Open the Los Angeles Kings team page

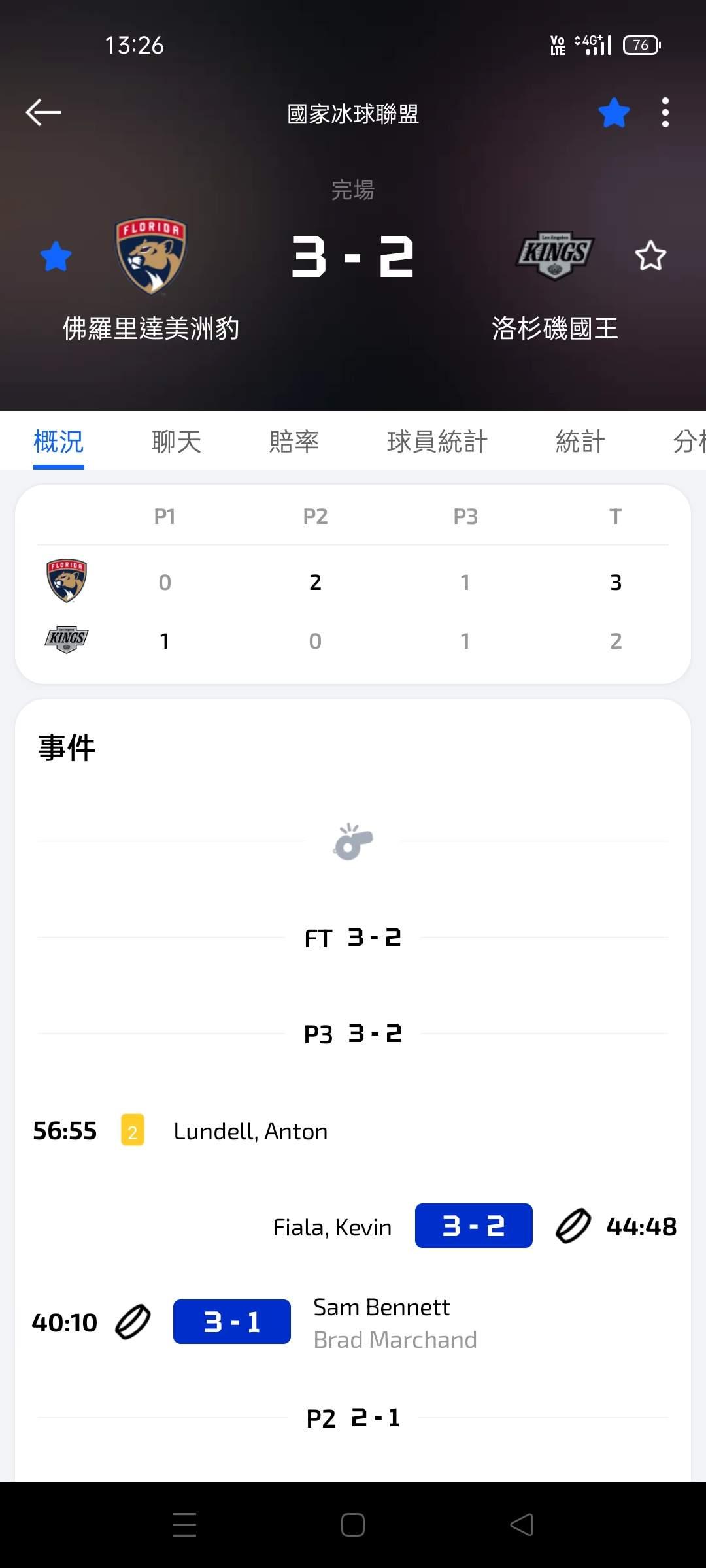(554, 255)
